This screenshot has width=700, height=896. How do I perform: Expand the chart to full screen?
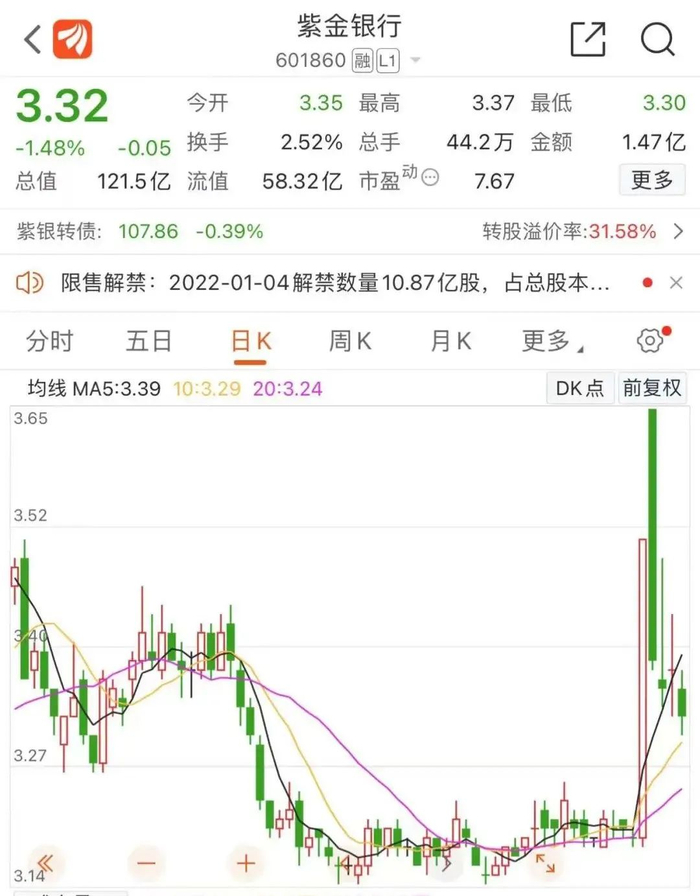click(546, 862)
